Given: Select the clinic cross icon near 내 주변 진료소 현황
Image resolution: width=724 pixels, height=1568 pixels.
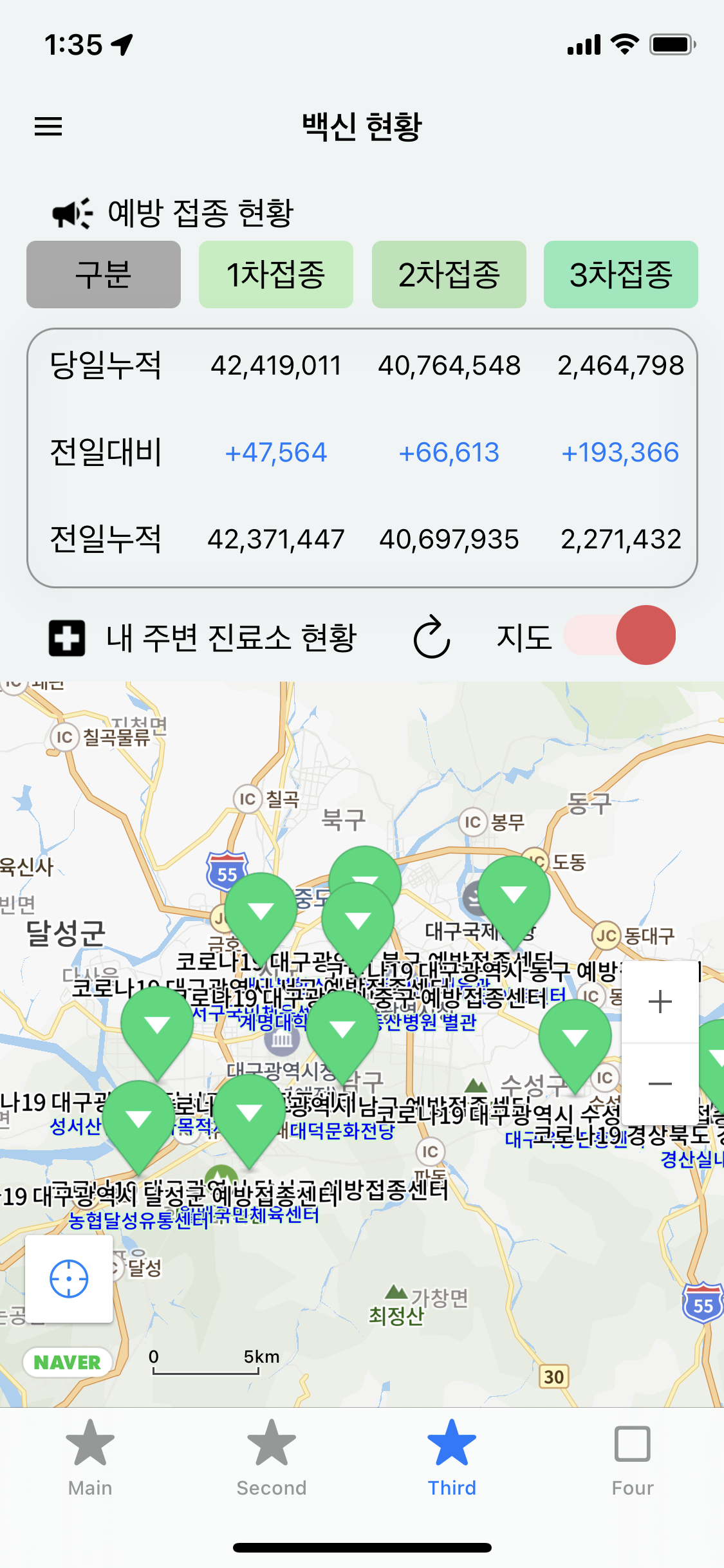Looking at the screenshot, I should click(67, 636).
